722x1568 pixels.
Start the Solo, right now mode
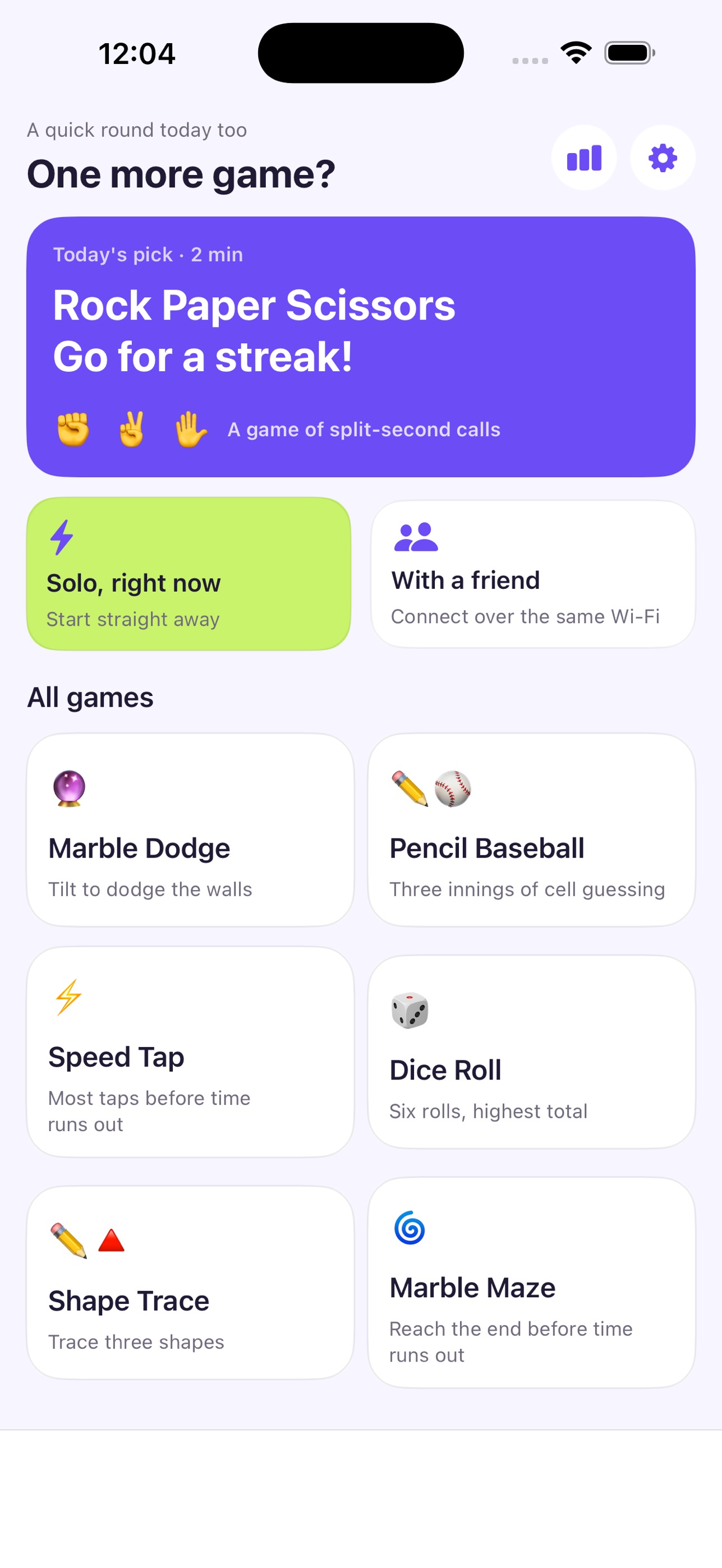[x=188, y=574]
